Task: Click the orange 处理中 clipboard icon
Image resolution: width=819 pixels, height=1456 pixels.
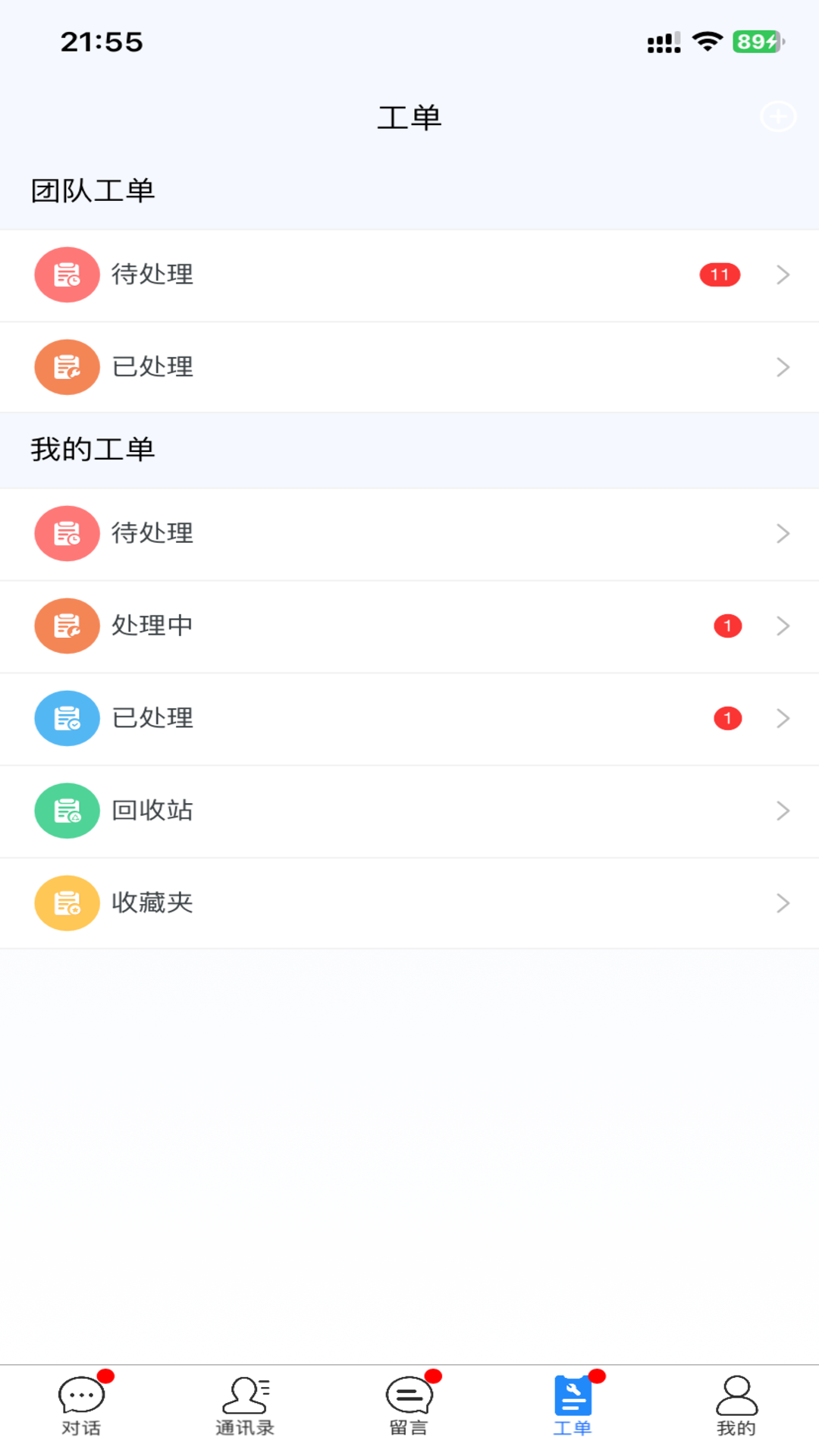Action: tap(67, 626)
